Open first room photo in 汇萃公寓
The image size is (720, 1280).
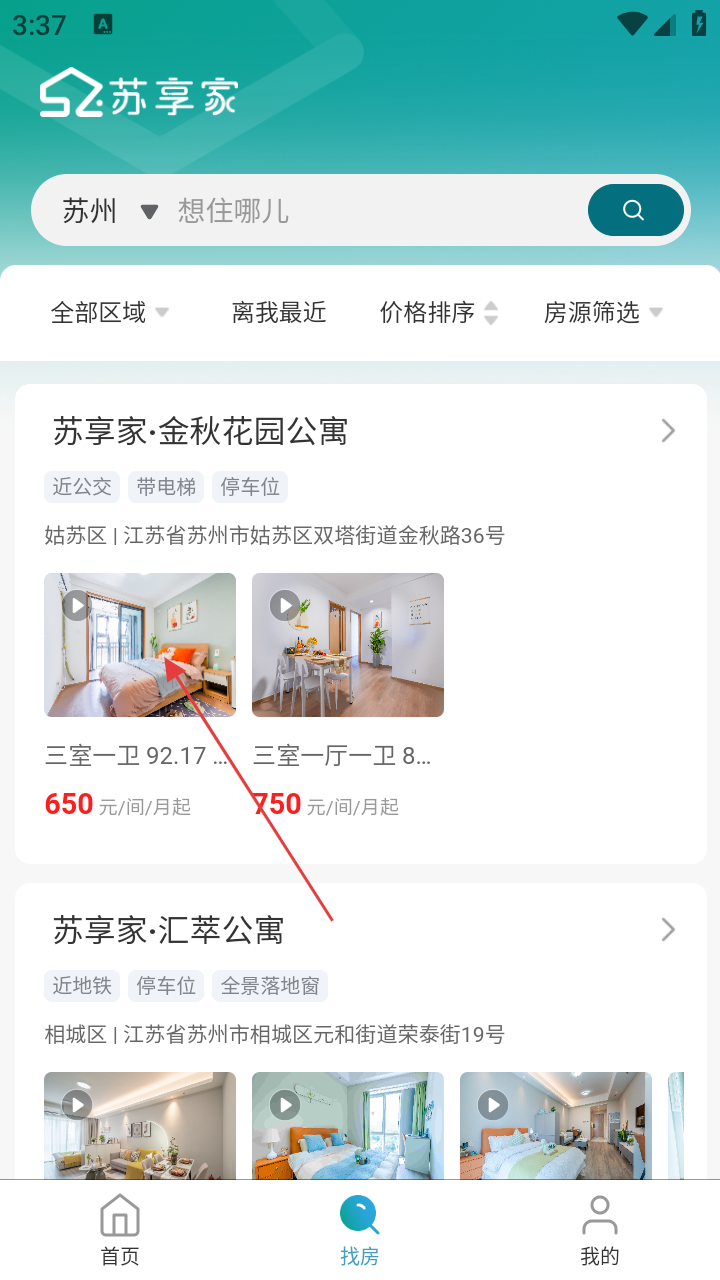(140, 1125)
